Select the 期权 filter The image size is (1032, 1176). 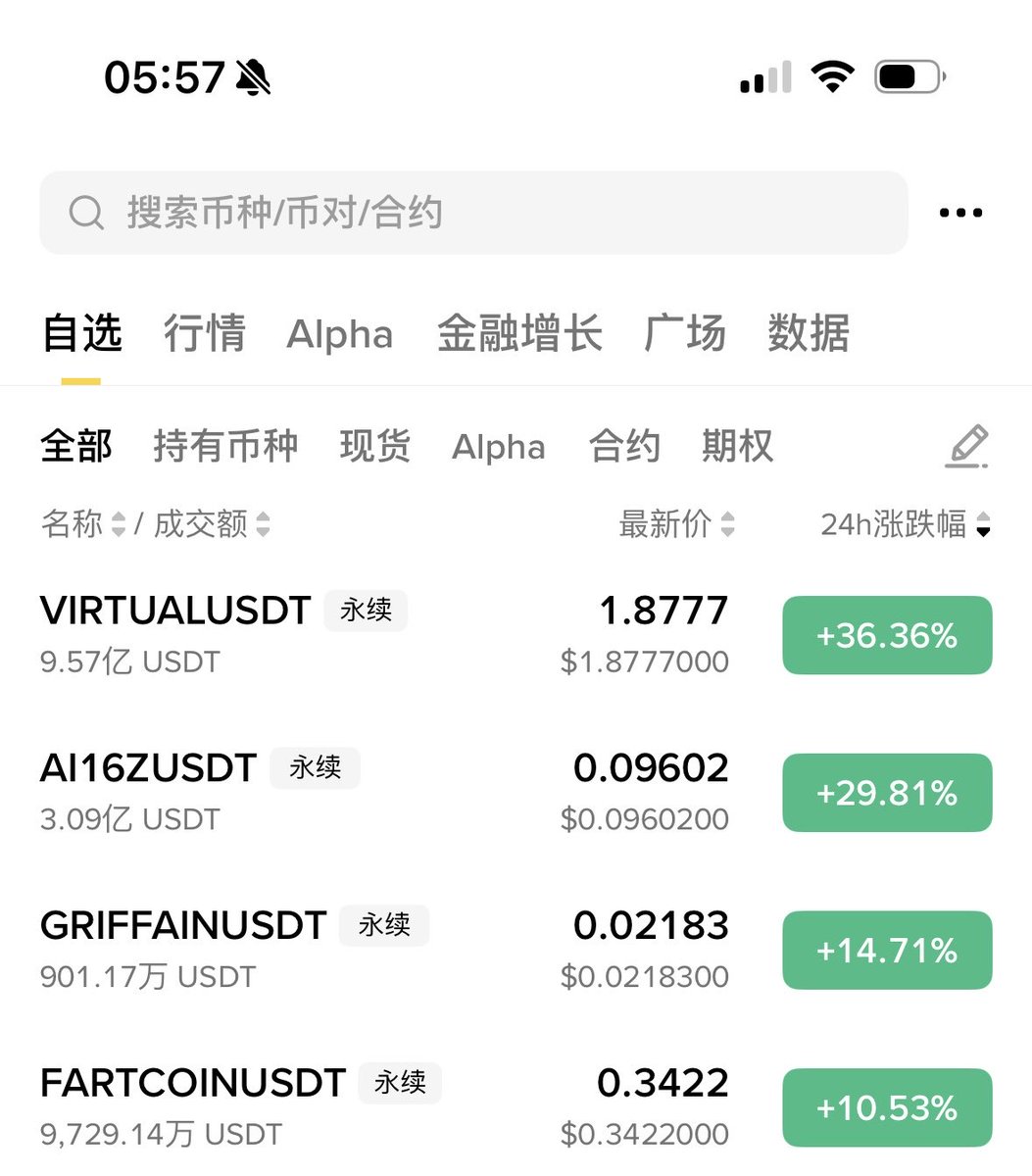(x=737, y=447)
